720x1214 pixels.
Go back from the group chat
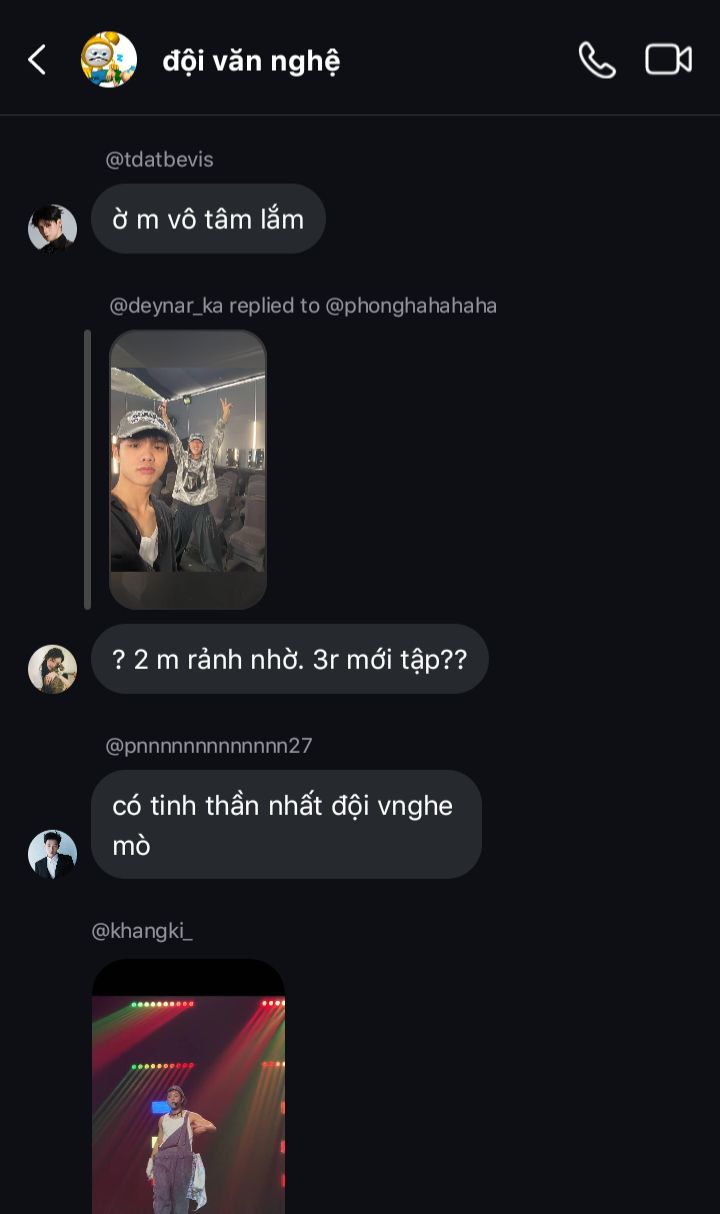37,60
